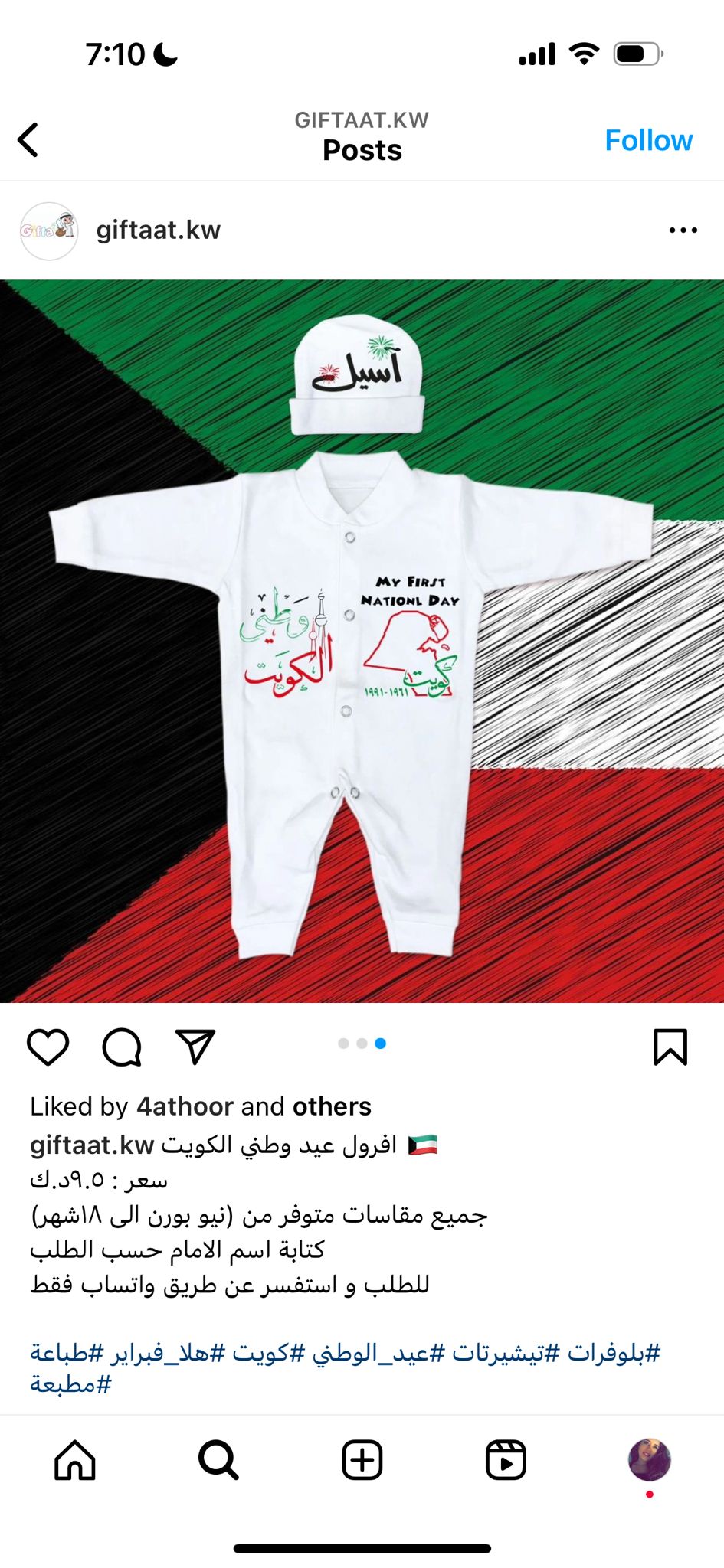The height and width of the screenshot is (1568, 724).
Task: Open 4athoor's profile from likes
Action: (x=185, y=1106)
